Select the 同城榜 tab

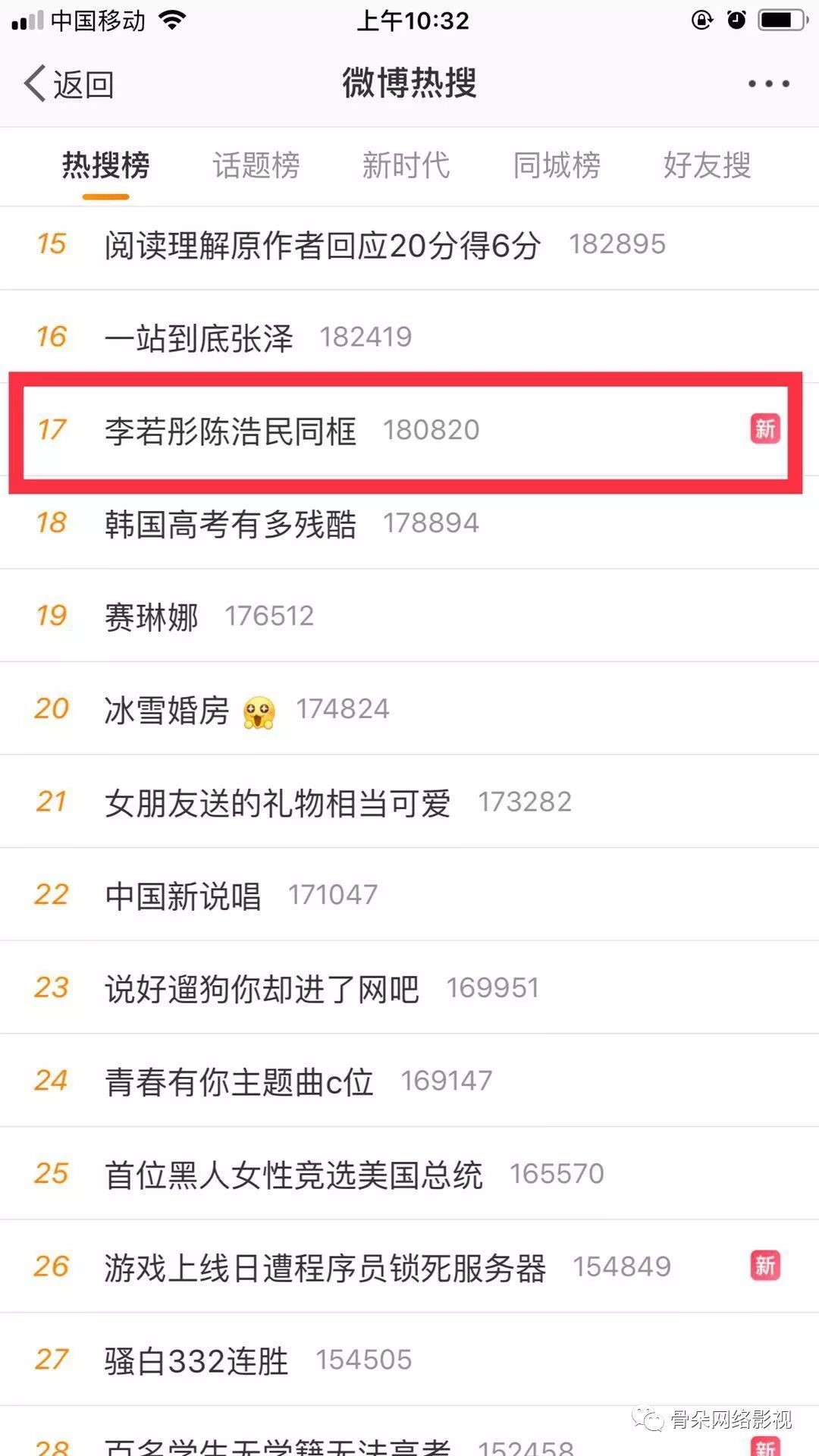click(x=557, y=165)
